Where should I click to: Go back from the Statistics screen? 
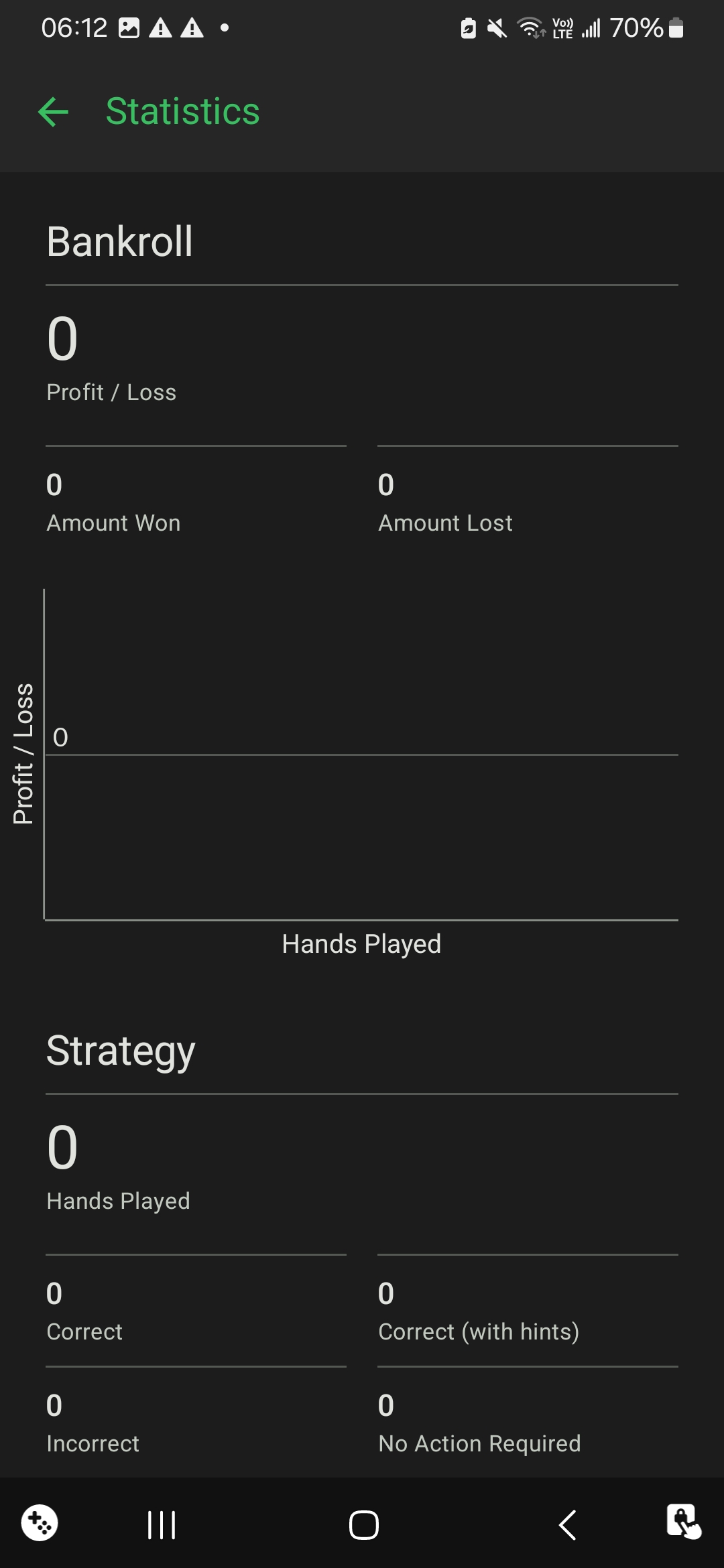click(54, 111)
